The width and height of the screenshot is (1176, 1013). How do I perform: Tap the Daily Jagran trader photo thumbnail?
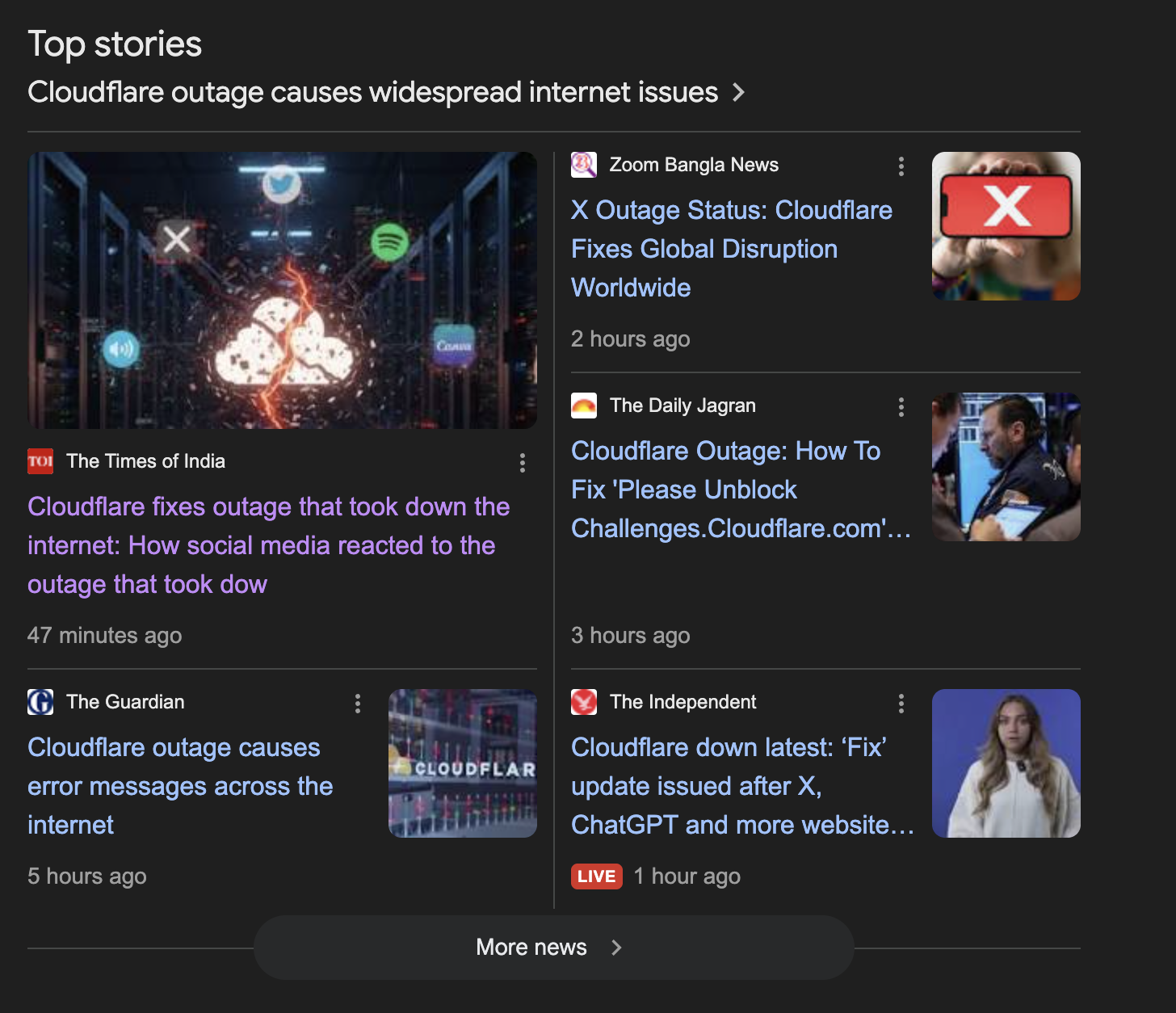1006,467
